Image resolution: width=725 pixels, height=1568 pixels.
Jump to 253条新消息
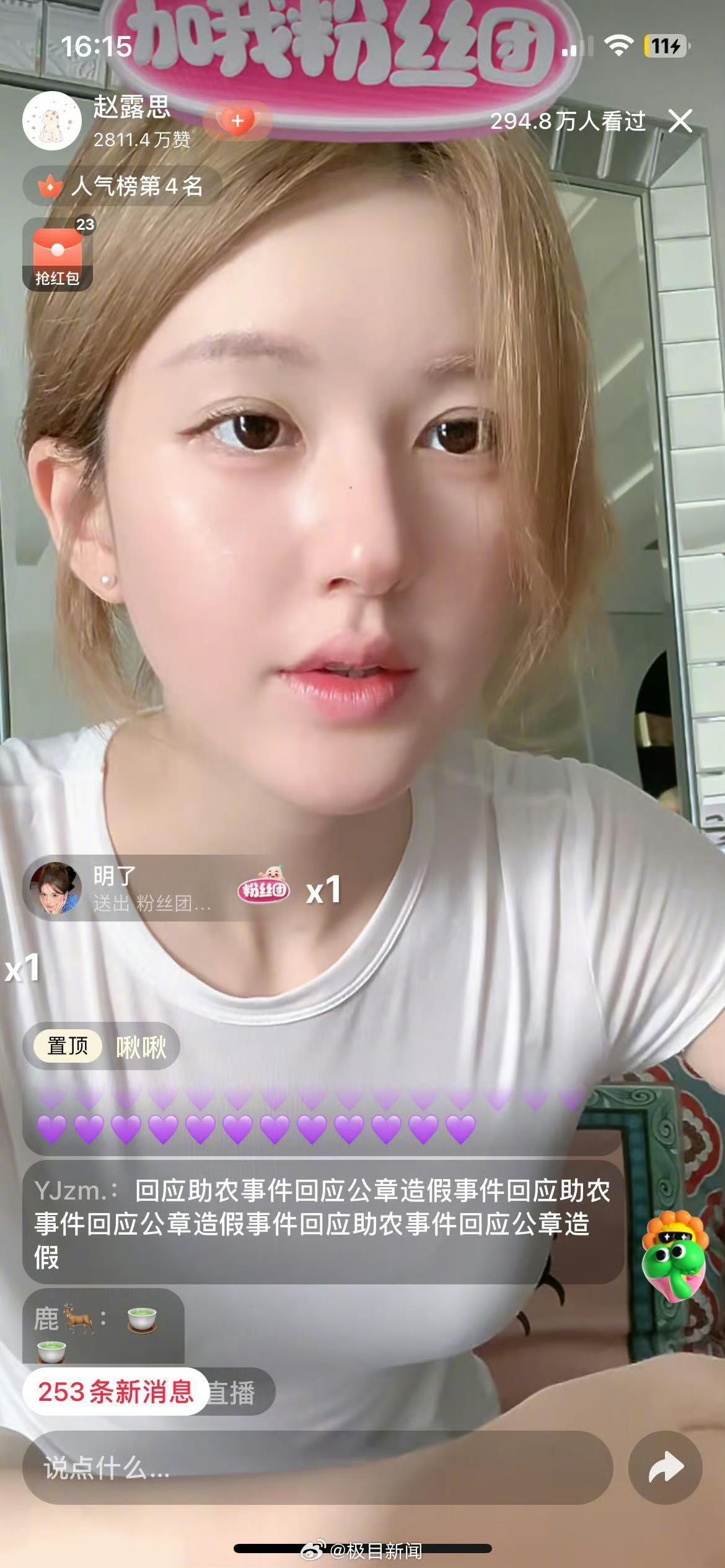click(115, 1392)
